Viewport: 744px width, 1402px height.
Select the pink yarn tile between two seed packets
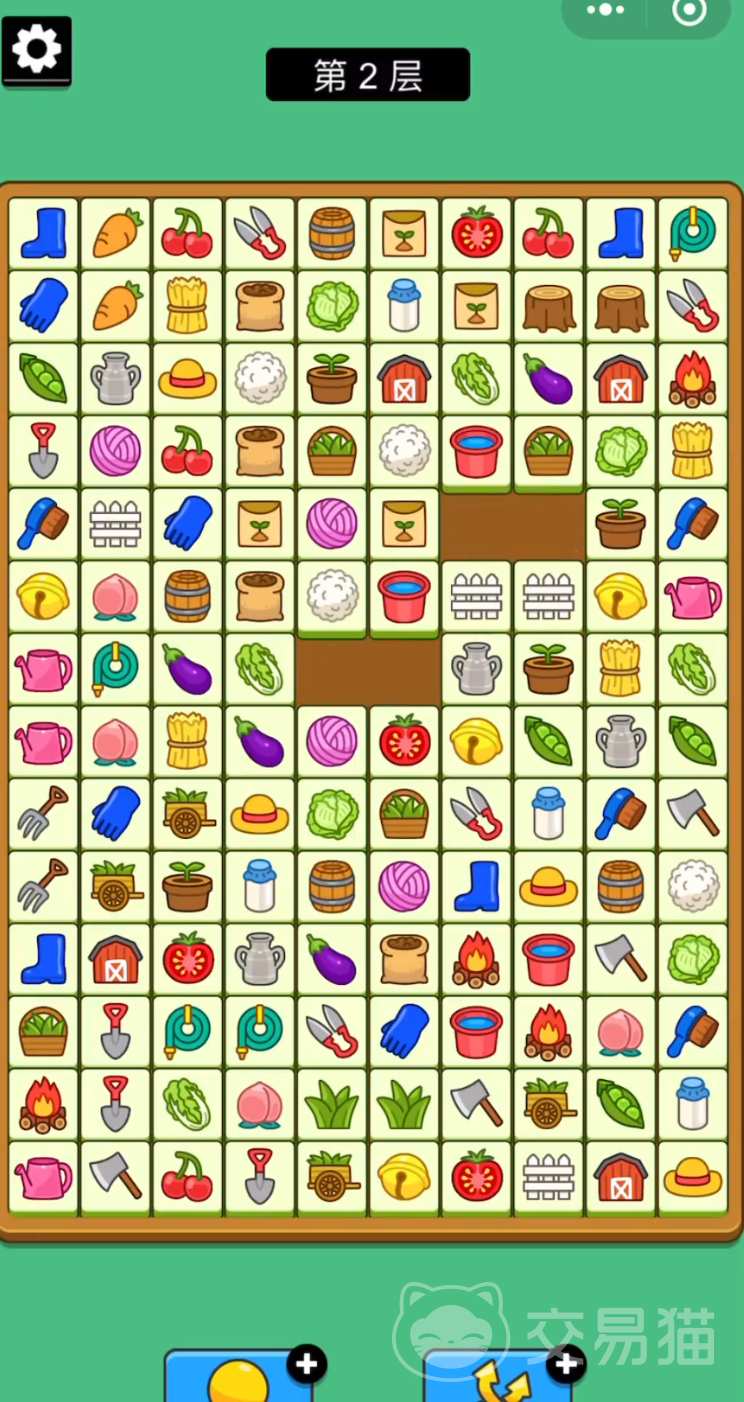tap(332, 524)
